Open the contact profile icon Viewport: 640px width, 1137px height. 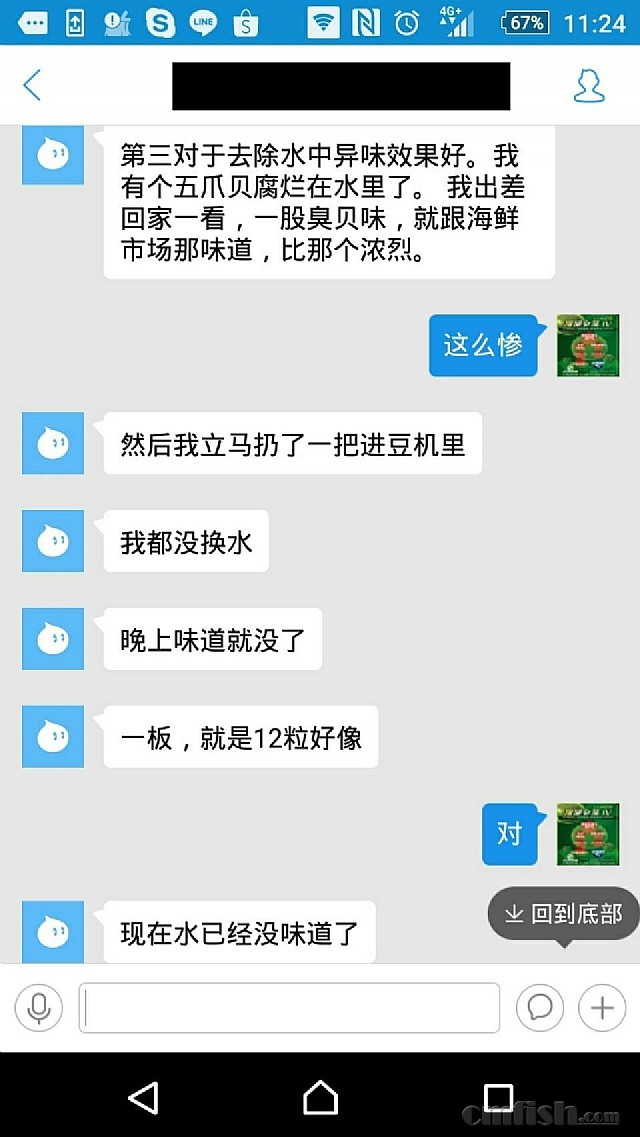(x=589, y=86)
